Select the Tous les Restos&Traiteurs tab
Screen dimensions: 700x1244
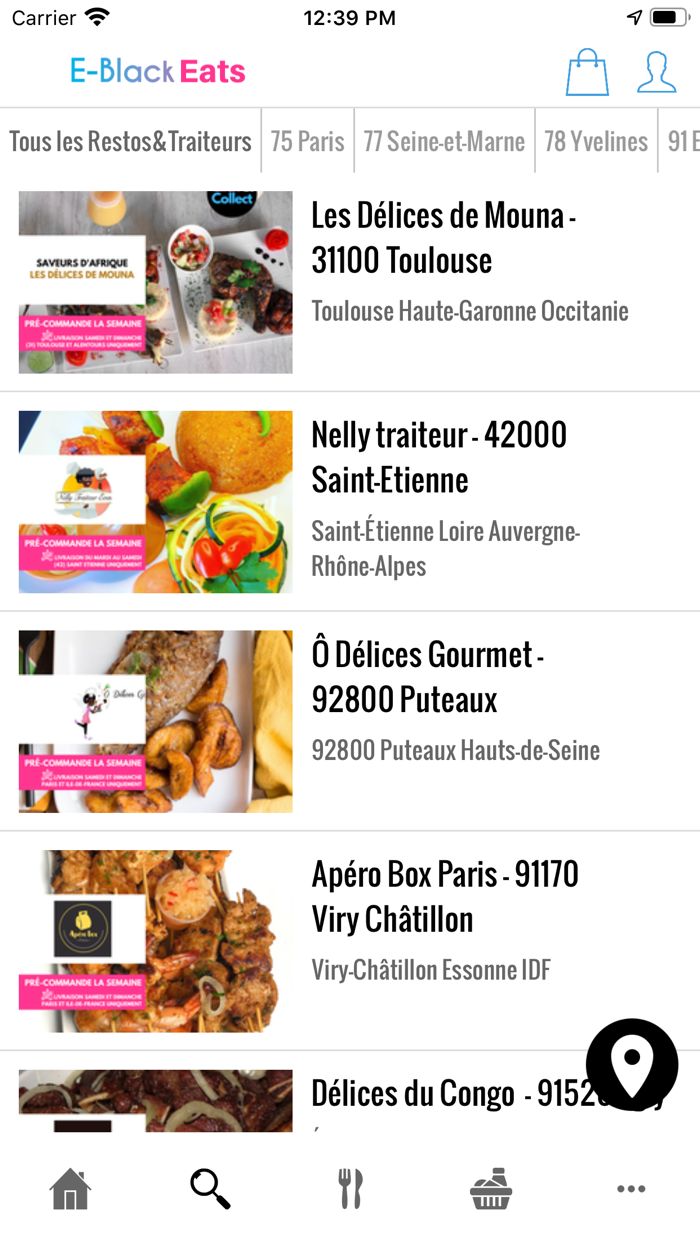pyautogui.click(x=131, y=141)
